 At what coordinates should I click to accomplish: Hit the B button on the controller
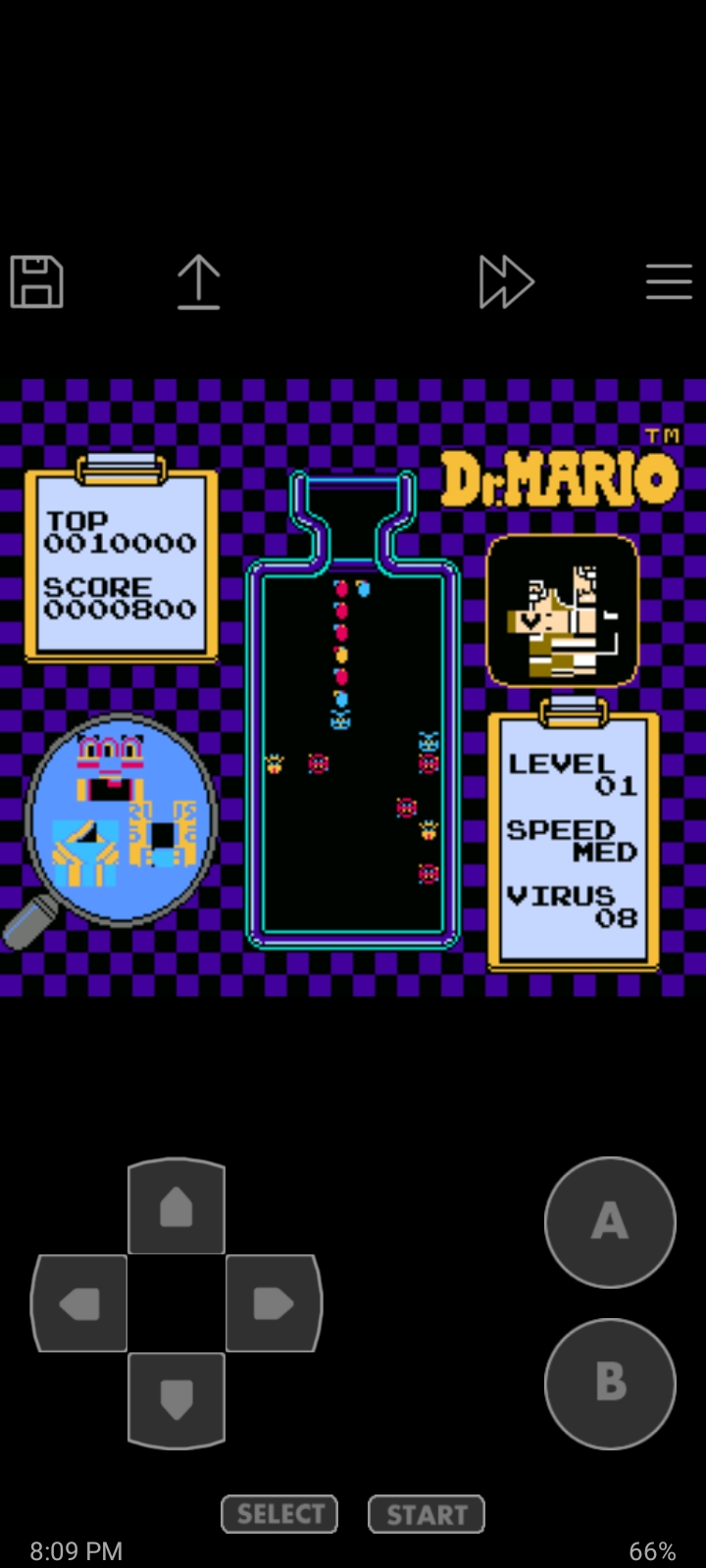coord(610,1383)
